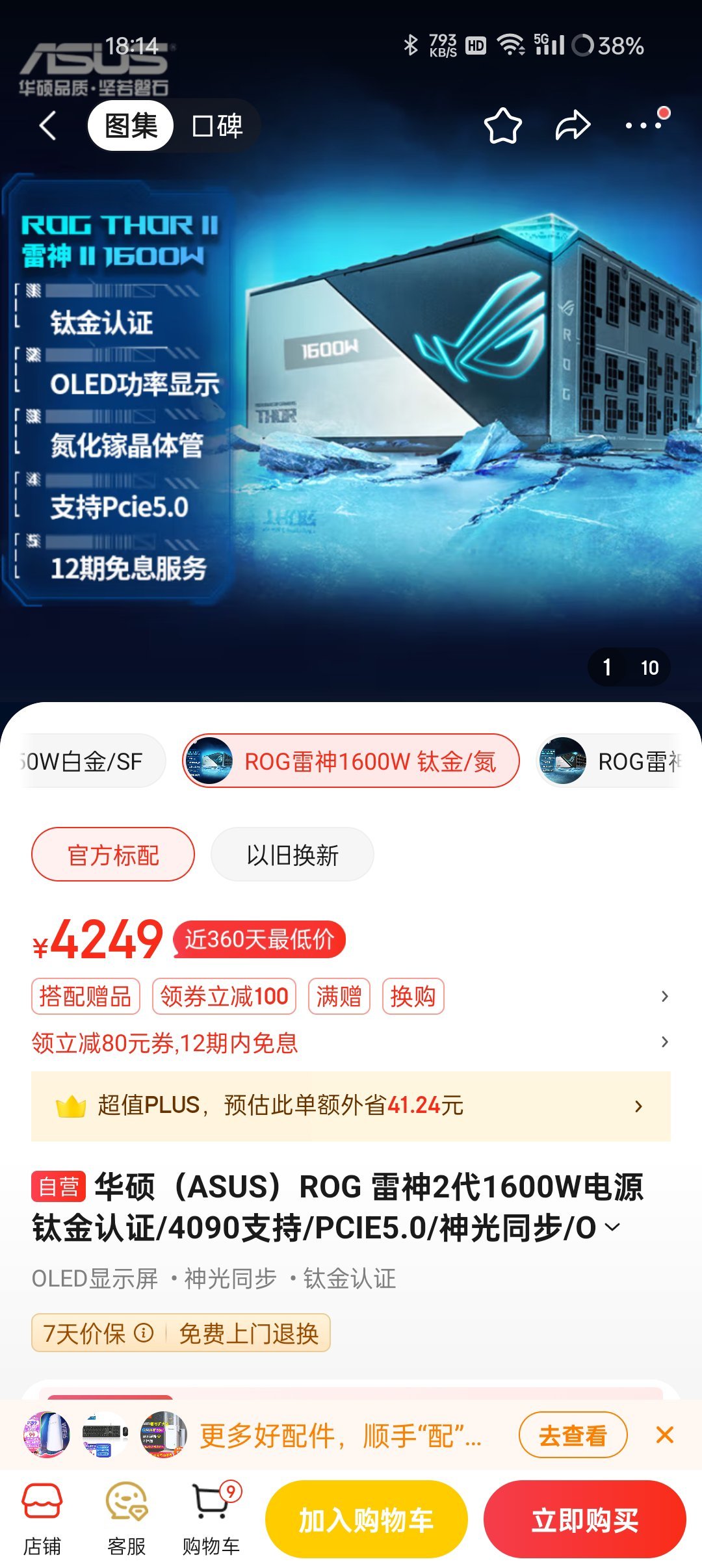This screenshot has height=1568, width=702.
Task: Share this product
Action: click(573, 125)
